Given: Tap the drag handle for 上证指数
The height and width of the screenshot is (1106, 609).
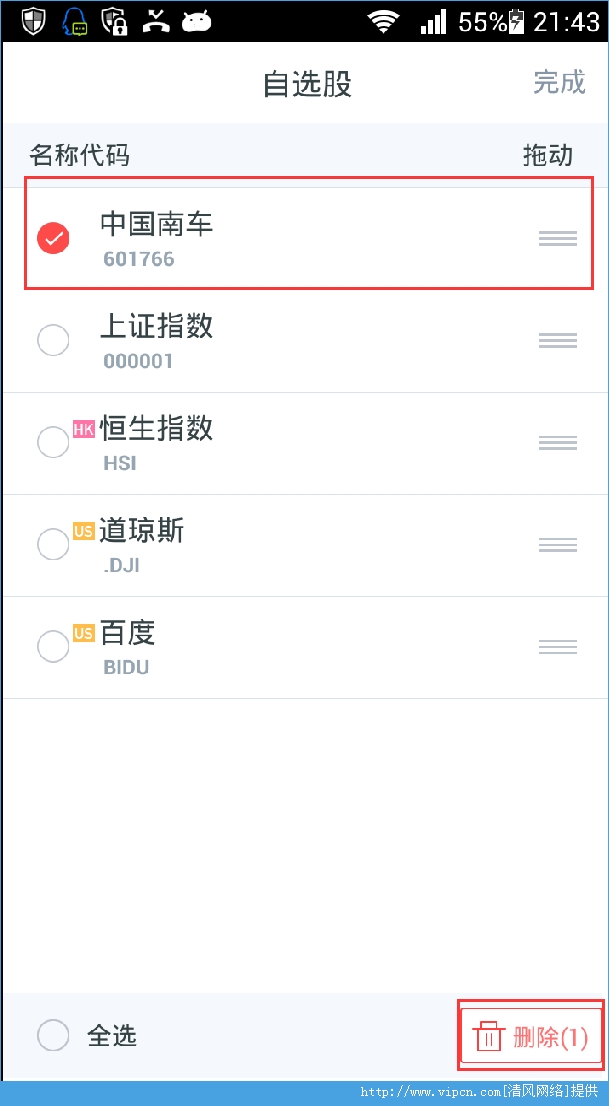Looking at the screenshot, I should pyautogui.click(x=557, y=340).
